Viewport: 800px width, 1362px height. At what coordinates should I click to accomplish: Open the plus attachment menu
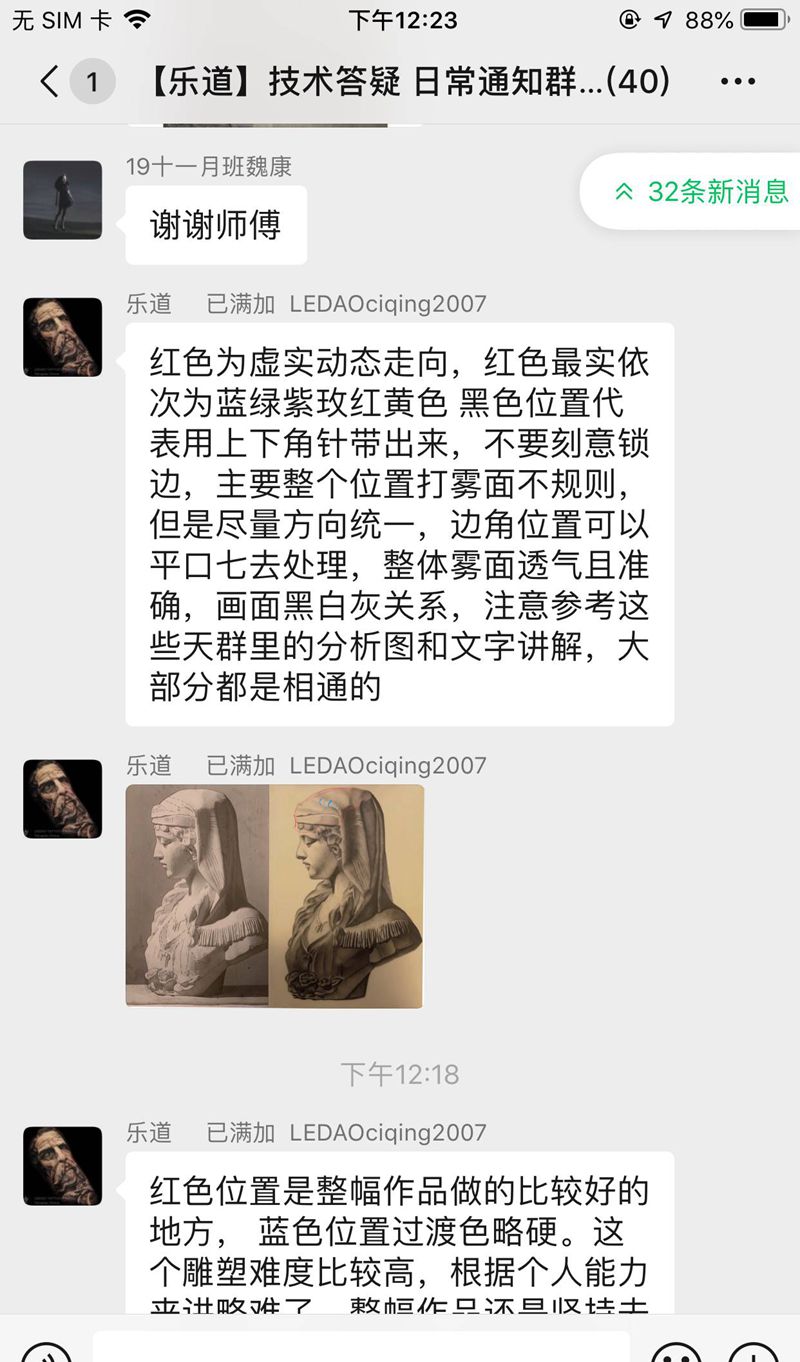pyautogui.click(x=753, y=1352)
